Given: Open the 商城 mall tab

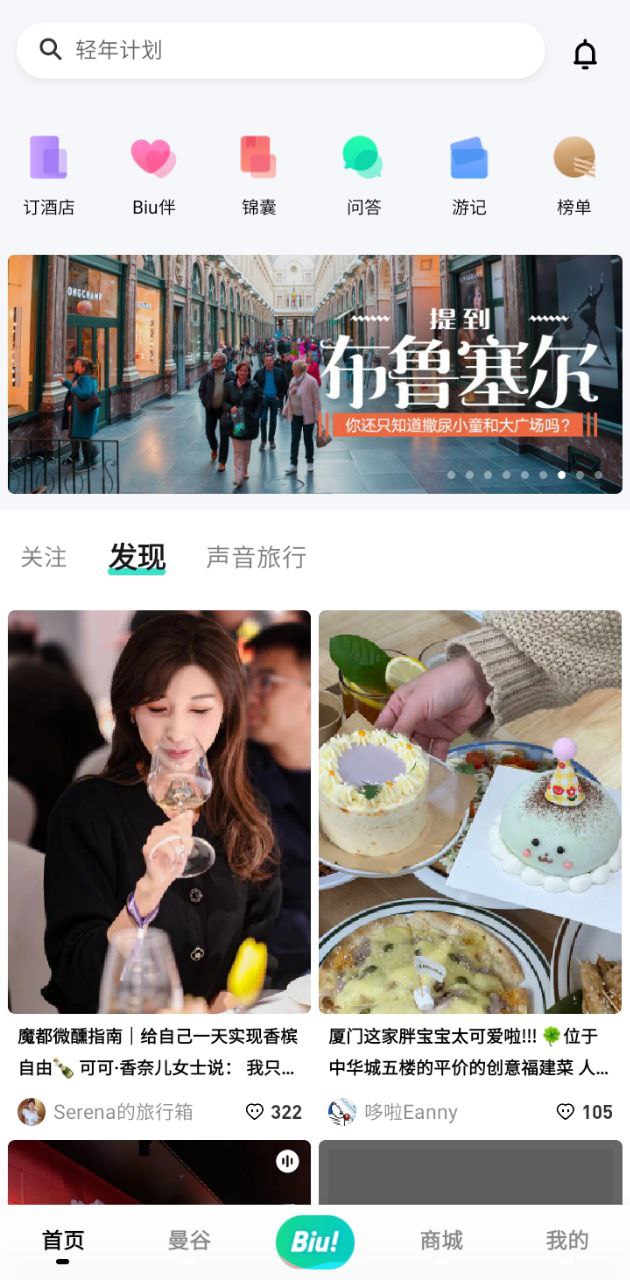Looking at the screenshot, I should click(x=441, y=1241).
